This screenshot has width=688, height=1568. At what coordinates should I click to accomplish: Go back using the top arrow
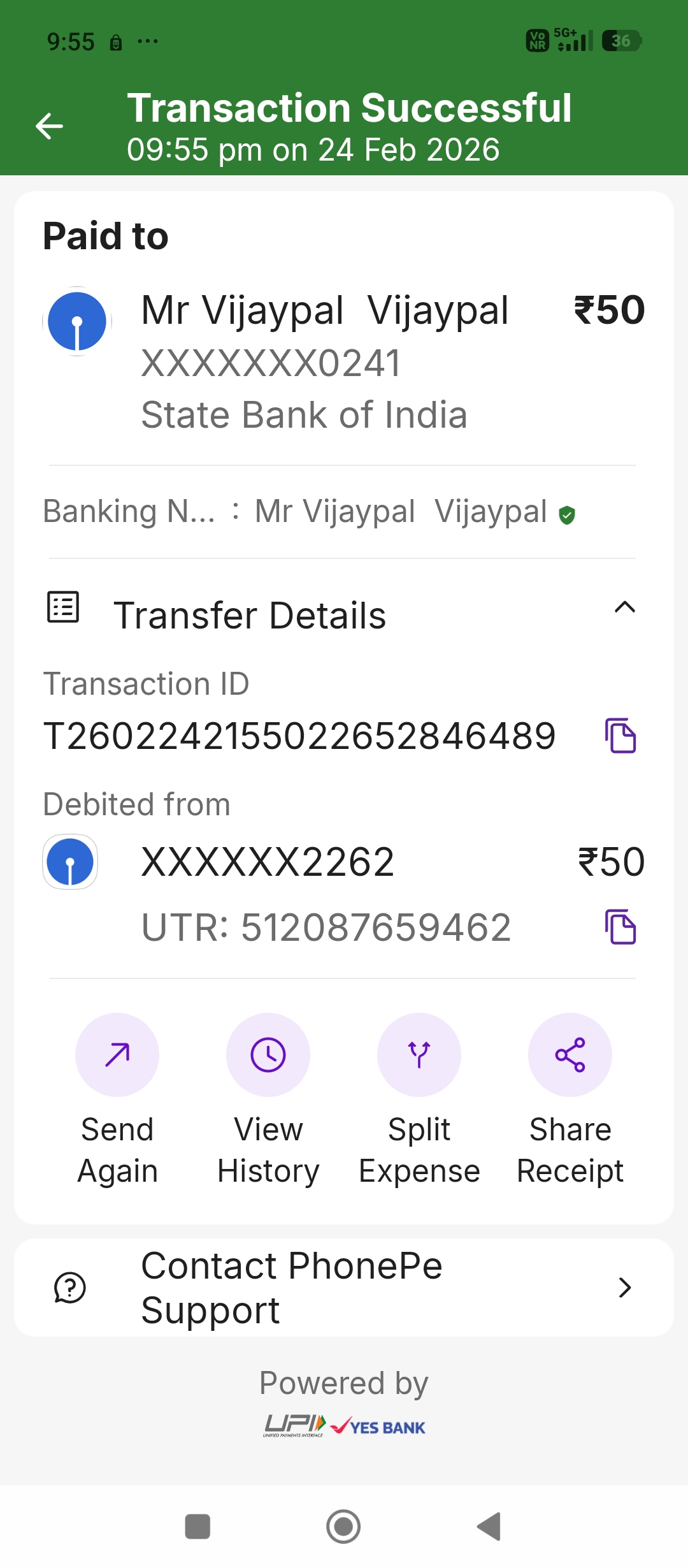click(49, 126)
